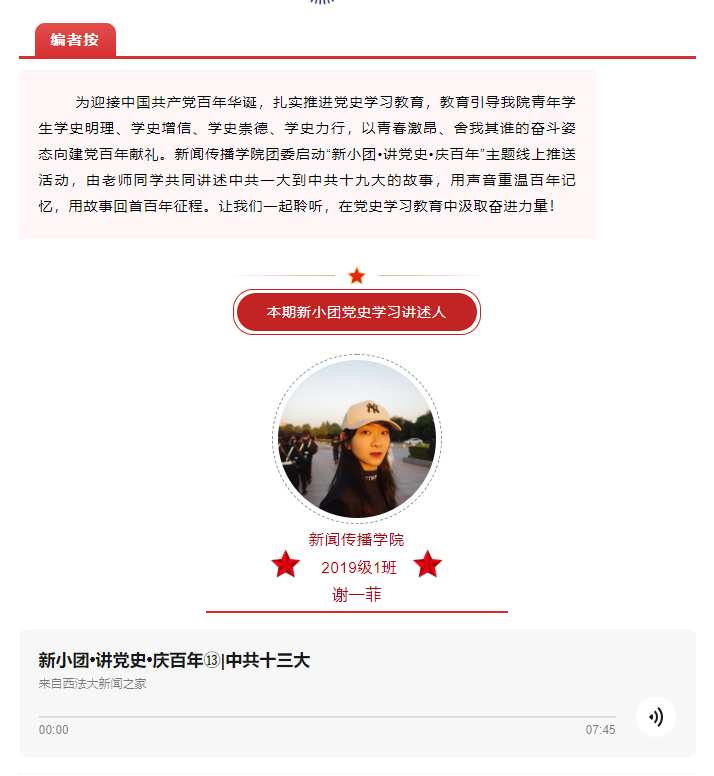This screenshot has width=714, height=776.
Task: Tap the audio progress bar
Action: point(327,717)
